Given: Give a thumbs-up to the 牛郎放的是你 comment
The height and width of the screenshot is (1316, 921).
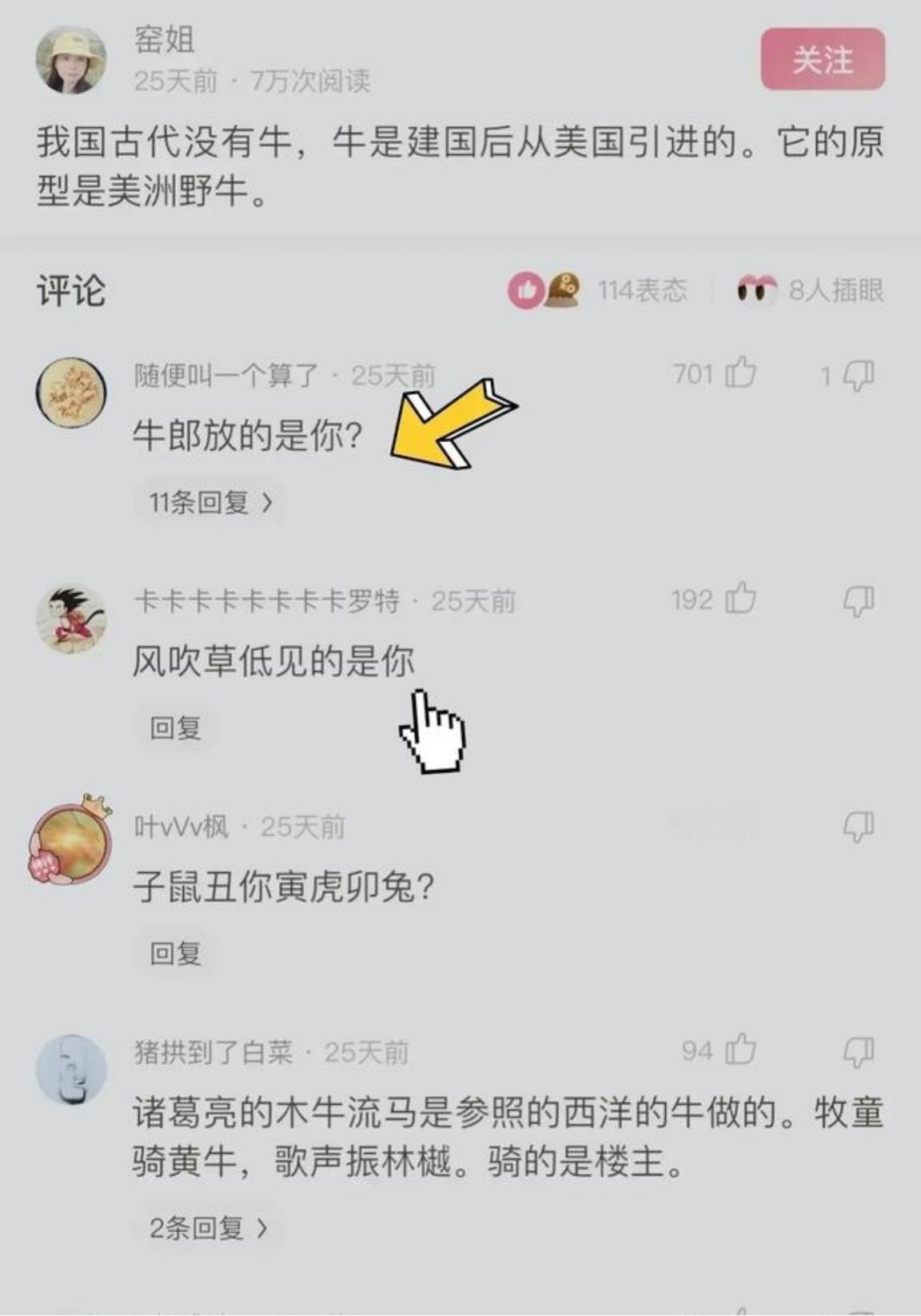Looking at the screenshot, I should pos(740,373).
